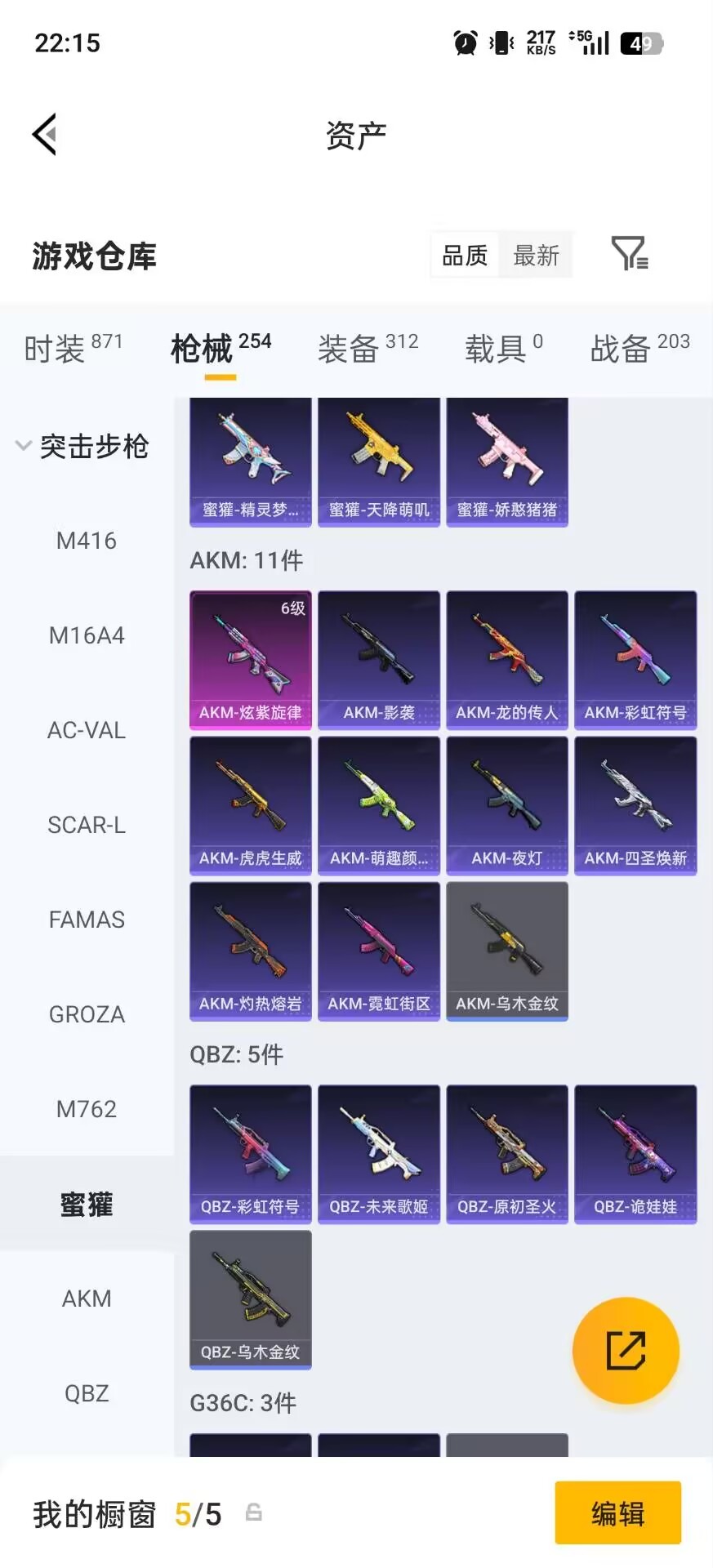Viewport: 713px width, 1568px height.
Task: Select the AKM-炫紫旋律 weapon skin
Action: (x=250, y=660)
